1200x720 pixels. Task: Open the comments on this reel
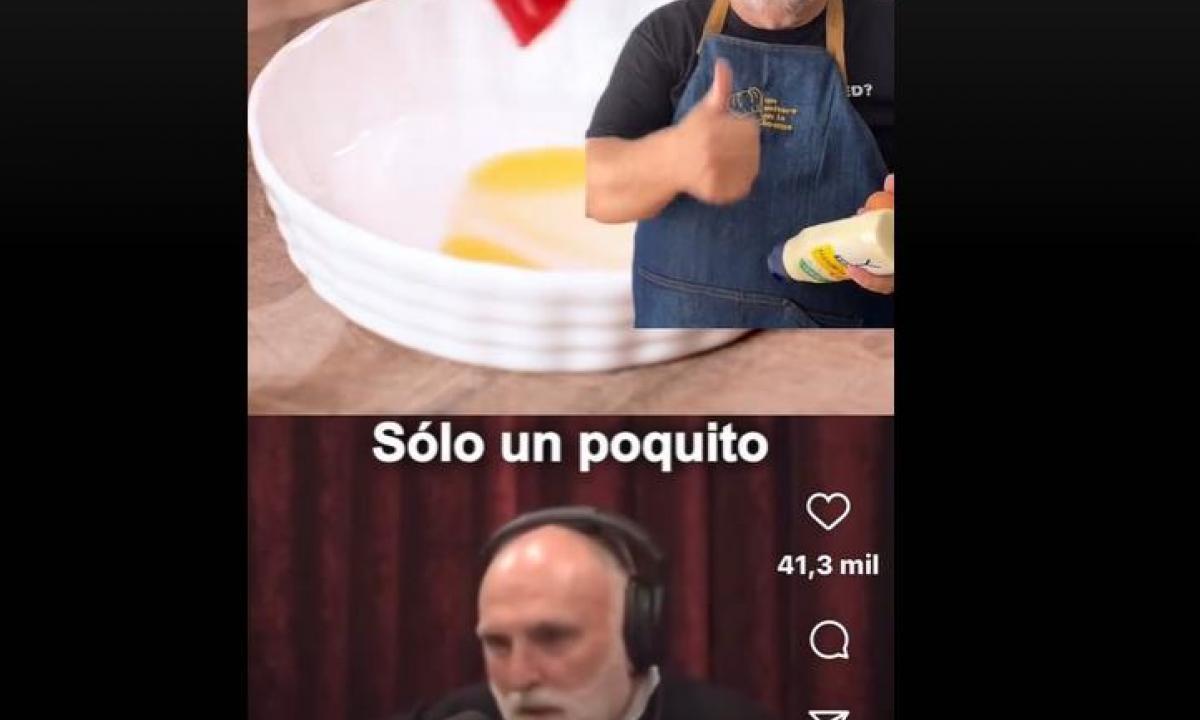pyautogui.click(x=829, y=640)
